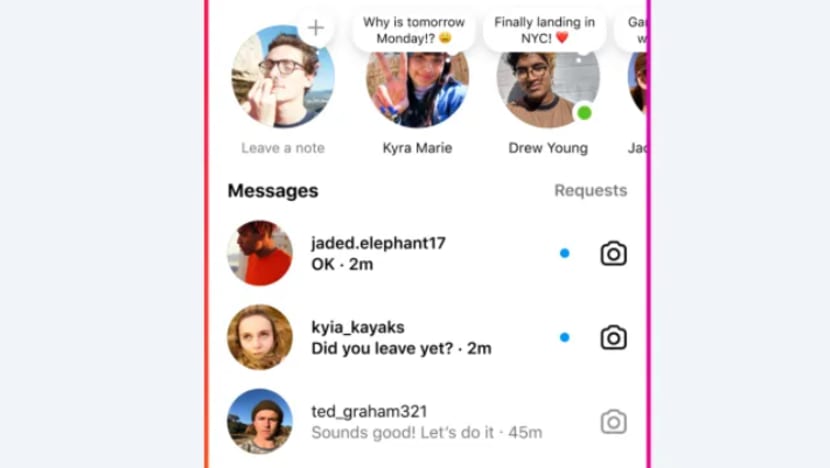Viewport: 830px width, 468px height.
Task: Open camera for ted_graham321 chat
Action: pos(613,422)
